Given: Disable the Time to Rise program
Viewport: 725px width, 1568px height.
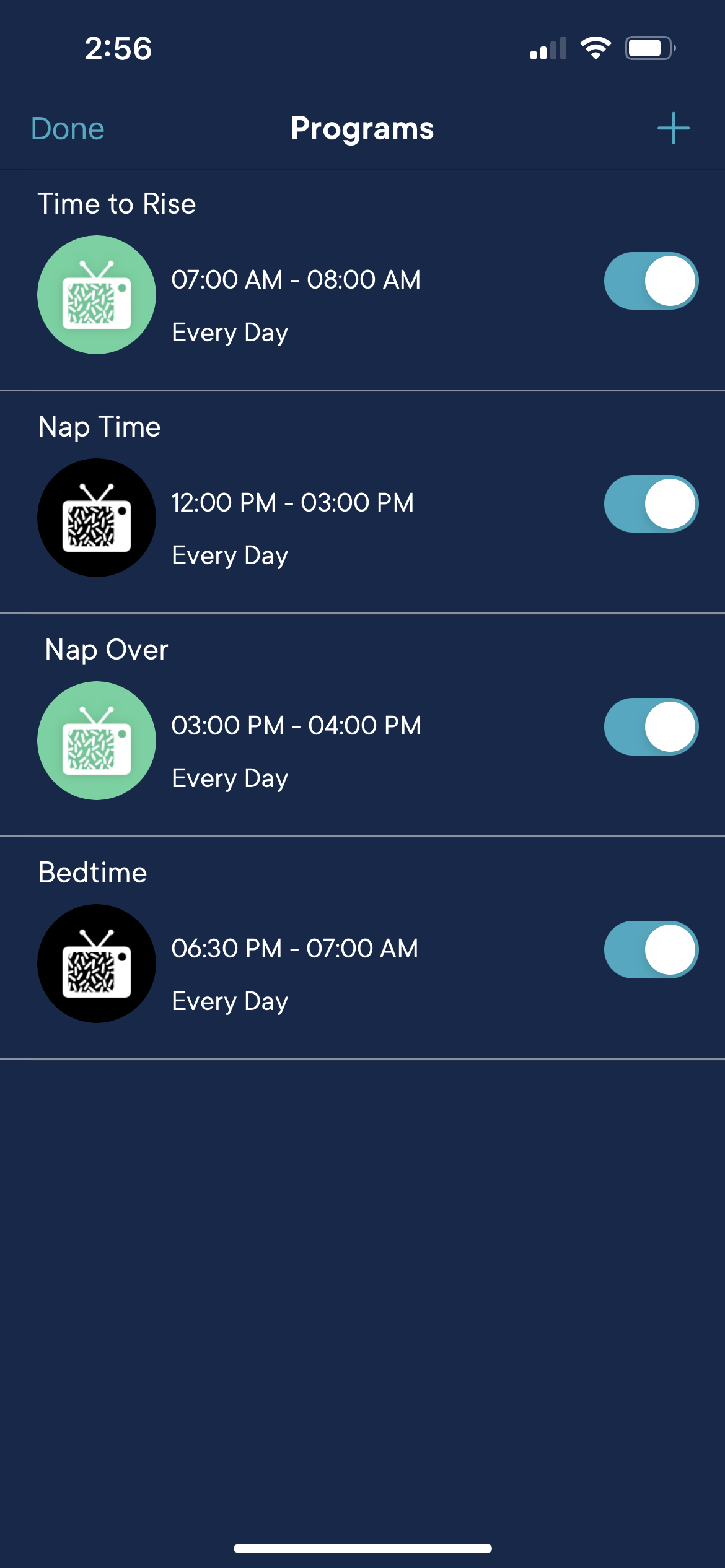Looking at the screenshot, I should pyautogui.click(x=651, y=281).
